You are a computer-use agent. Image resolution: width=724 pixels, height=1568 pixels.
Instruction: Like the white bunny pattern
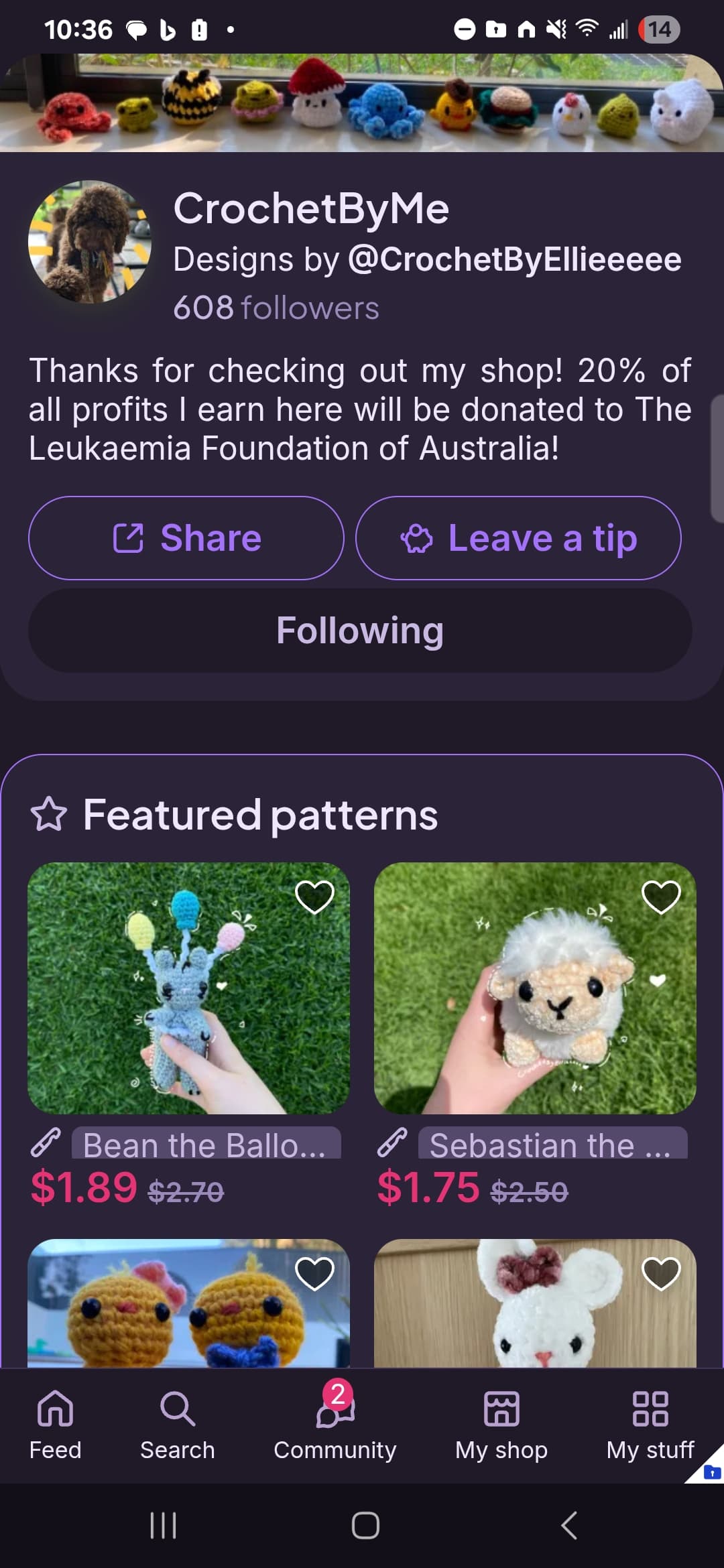(x=661, y=1273)
